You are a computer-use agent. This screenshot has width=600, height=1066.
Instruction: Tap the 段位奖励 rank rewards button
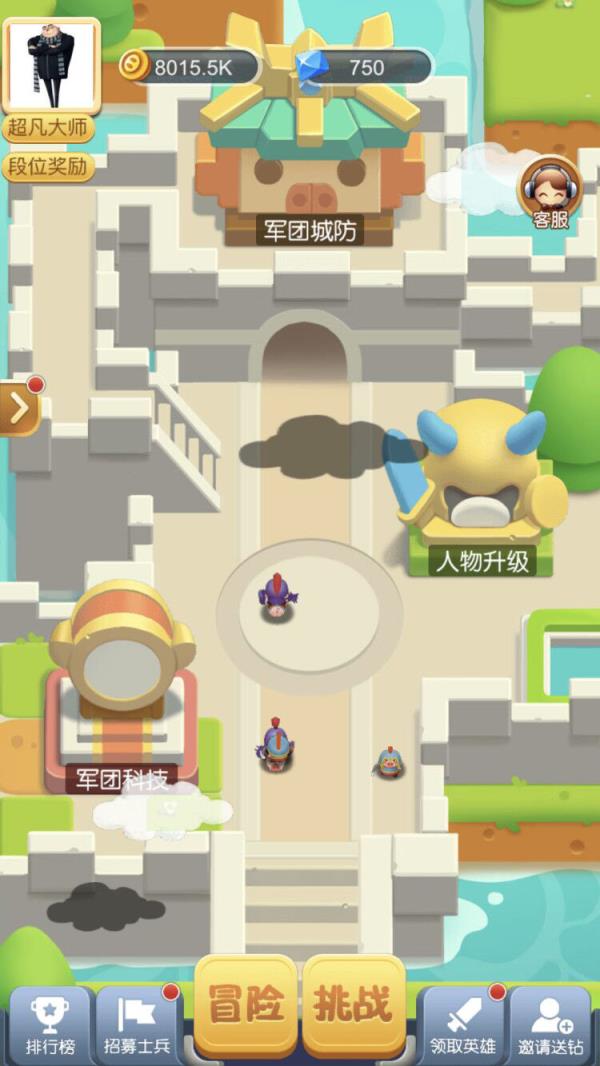click(x=49, y=165)
